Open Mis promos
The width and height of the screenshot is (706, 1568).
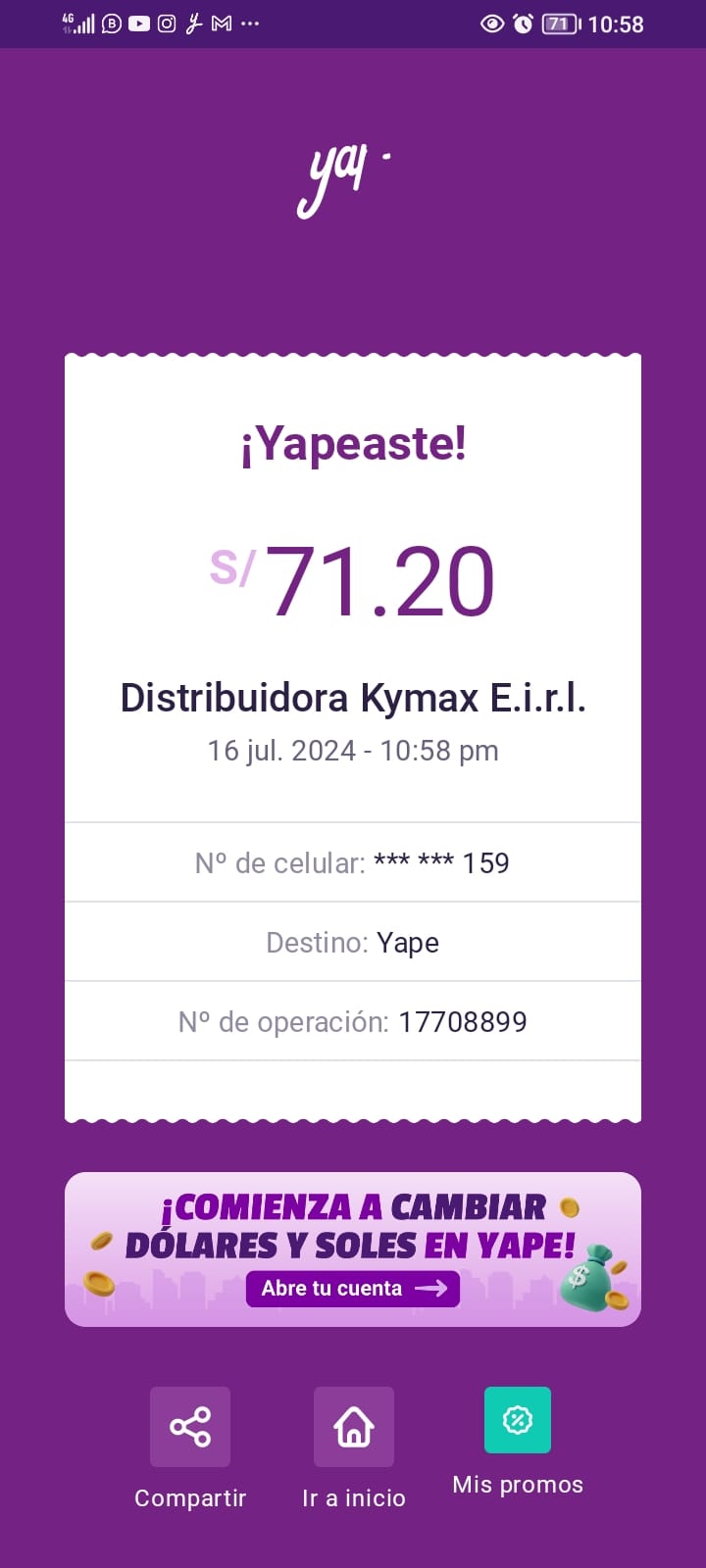pyautogui.click(x=518, y=1420)
